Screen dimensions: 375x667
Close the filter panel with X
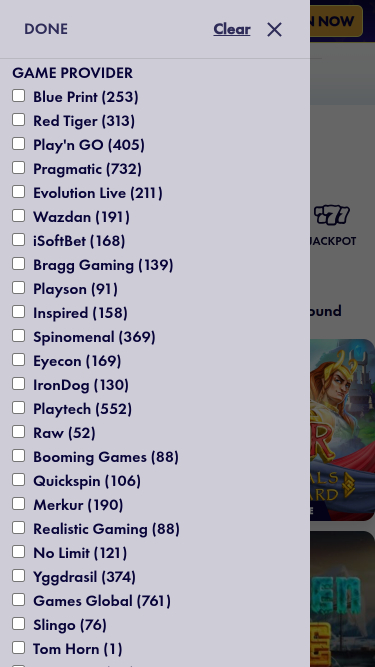(x=274, y=29)
